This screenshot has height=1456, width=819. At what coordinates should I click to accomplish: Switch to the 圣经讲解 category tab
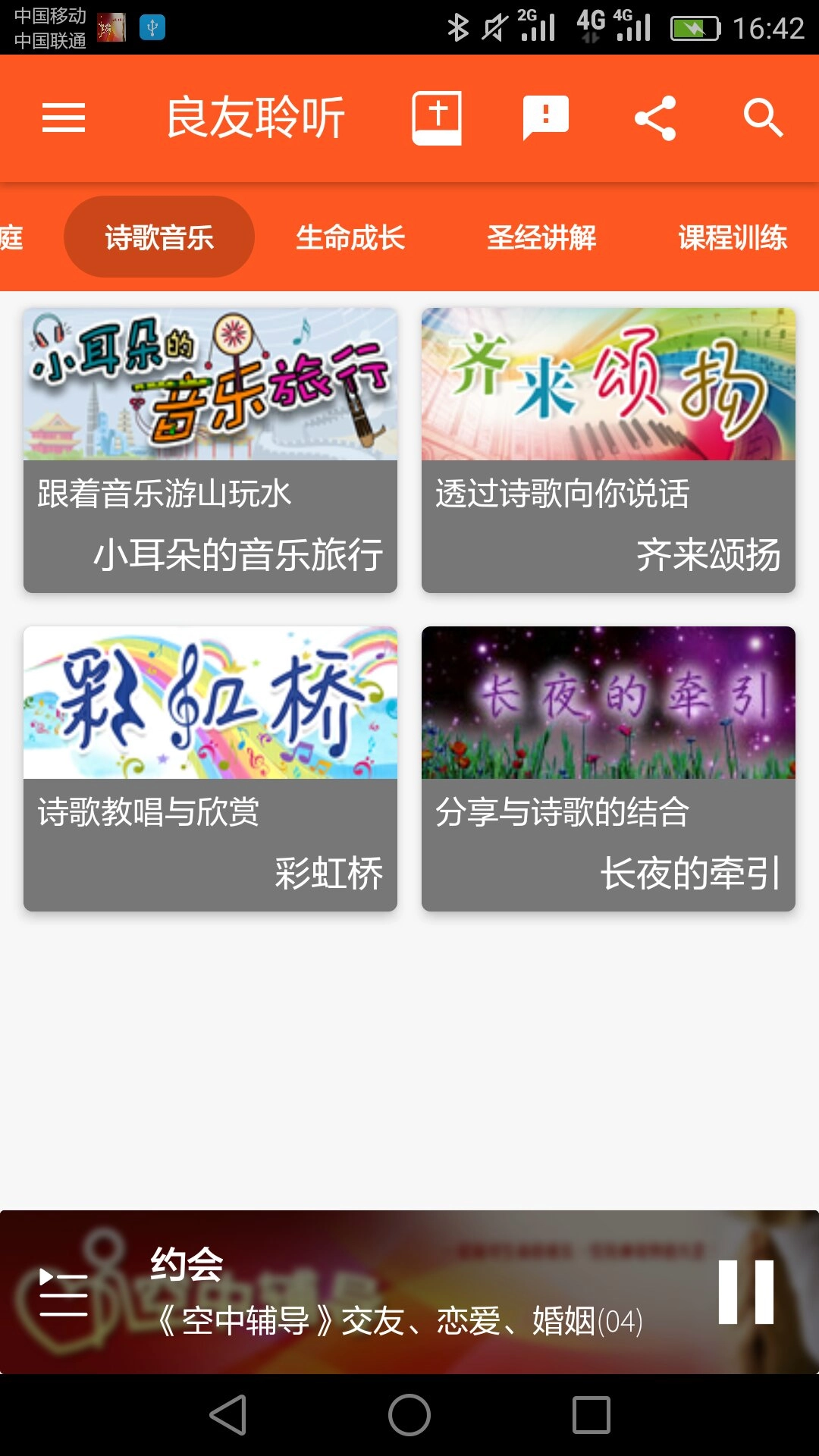click(543, 237)
